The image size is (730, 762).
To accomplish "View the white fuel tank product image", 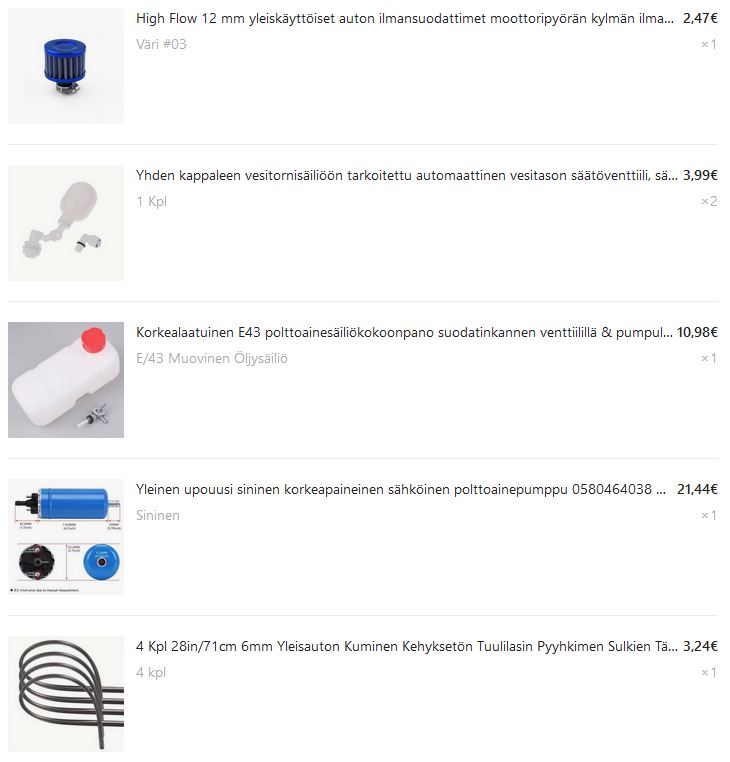I will (66, 380).
